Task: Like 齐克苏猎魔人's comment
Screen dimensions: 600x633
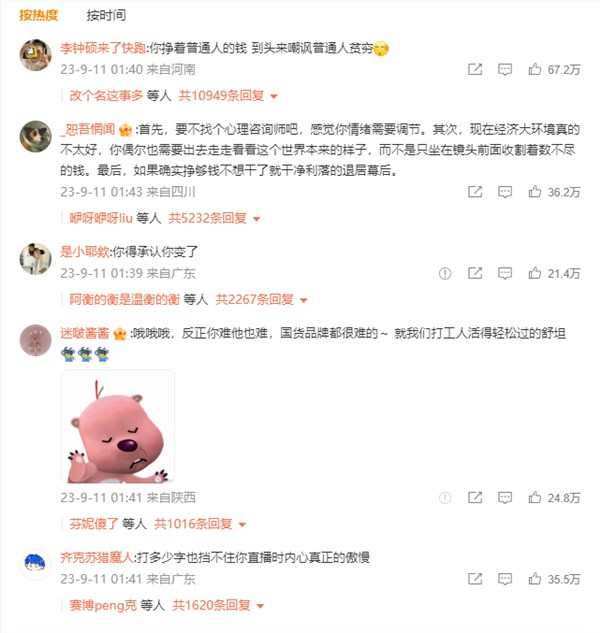Action: click(x=536, y=579)
